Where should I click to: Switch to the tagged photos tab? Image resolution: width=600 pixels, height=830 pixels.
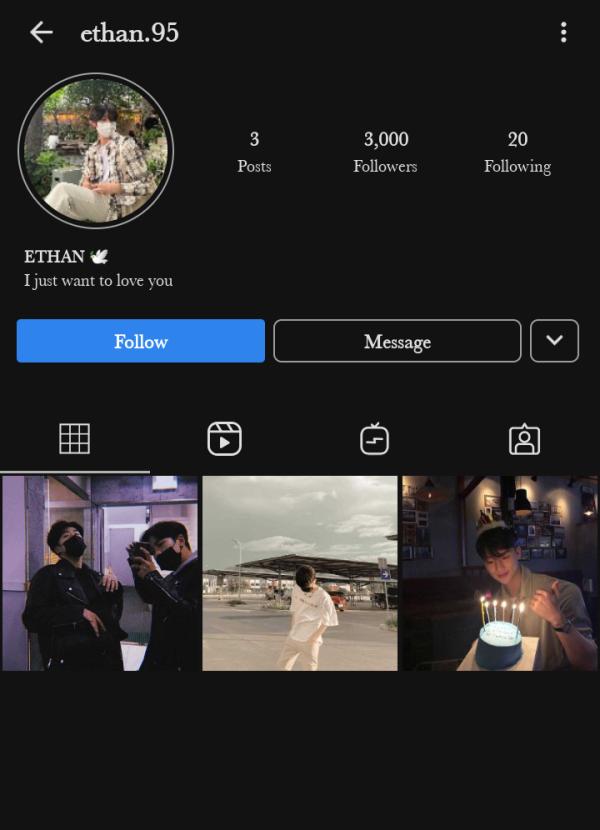(x=524, y=439)
